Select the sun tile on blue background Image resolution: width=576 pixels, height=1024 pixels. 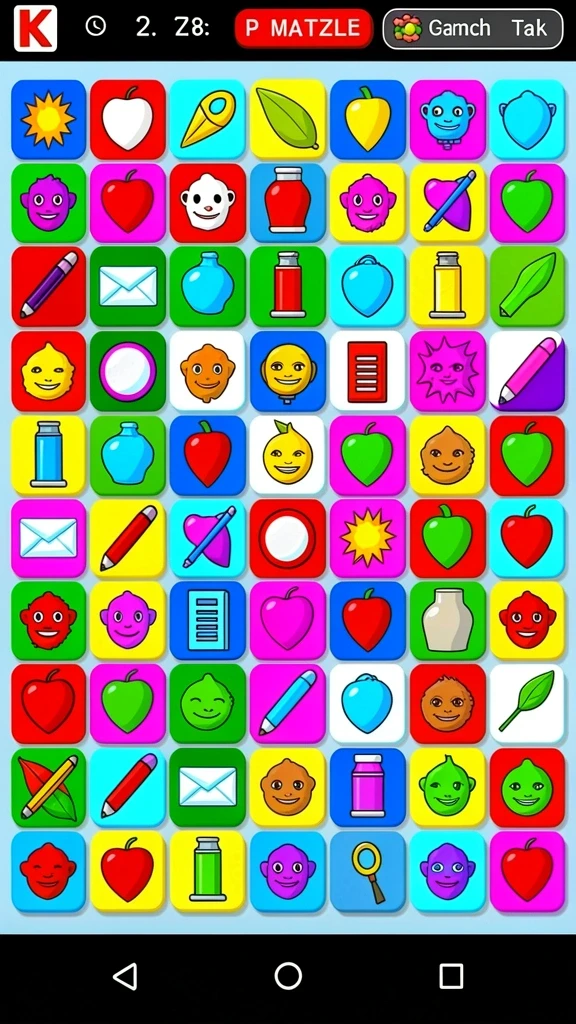[48, 120]
